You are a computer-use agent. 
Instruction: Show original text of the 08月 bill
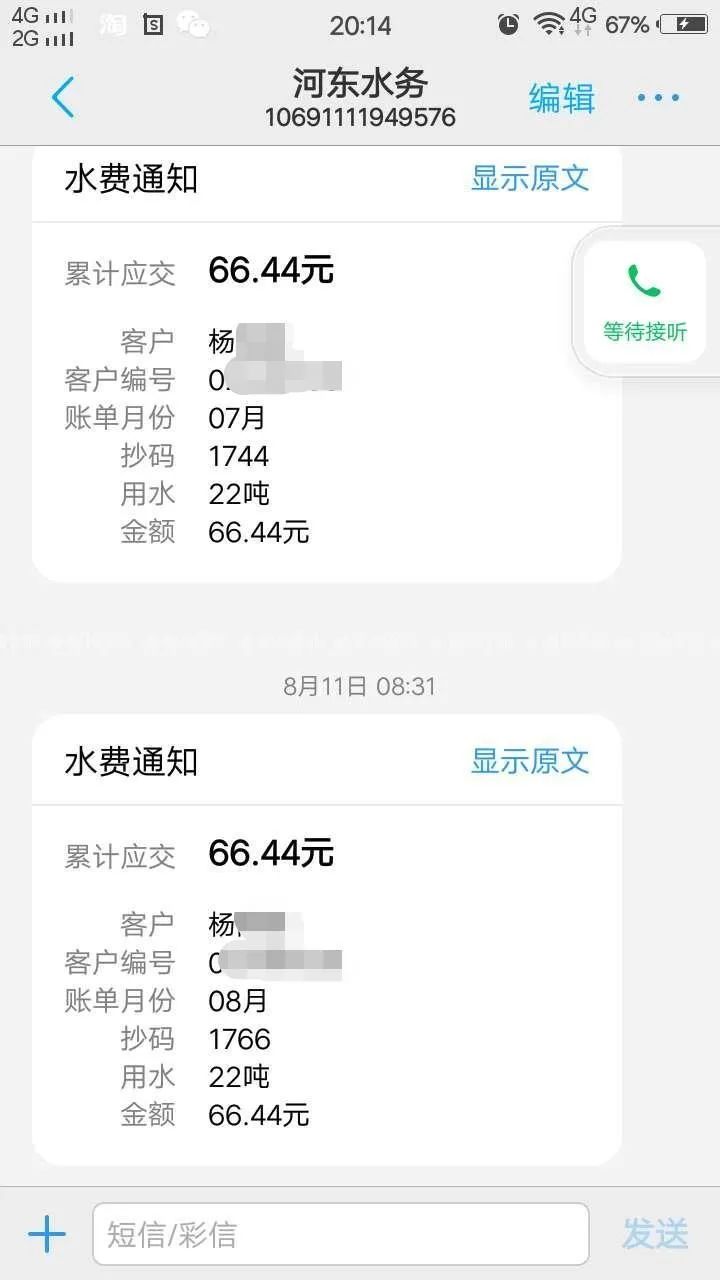click(x=529, y=761)
